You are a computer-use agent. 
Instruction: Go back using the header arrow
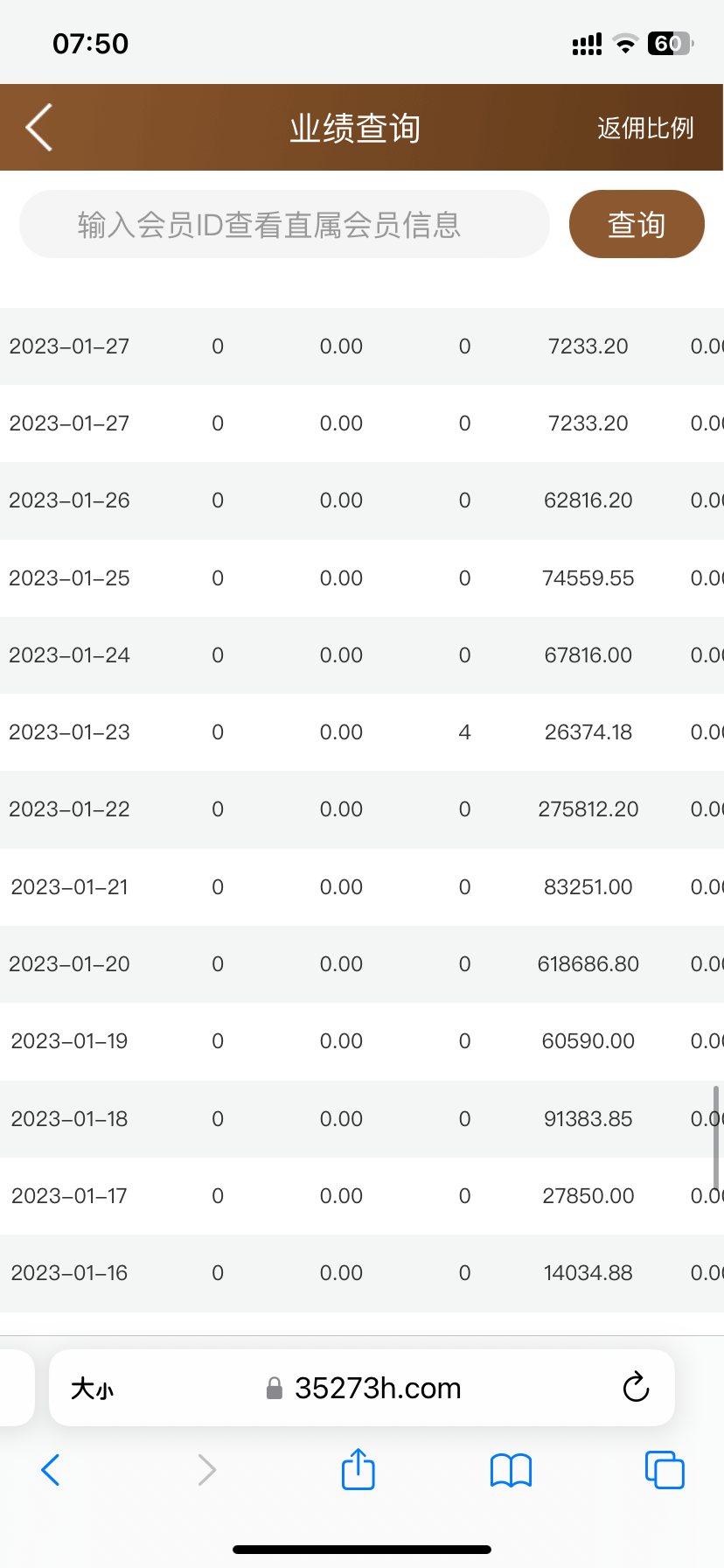[39, 128]
